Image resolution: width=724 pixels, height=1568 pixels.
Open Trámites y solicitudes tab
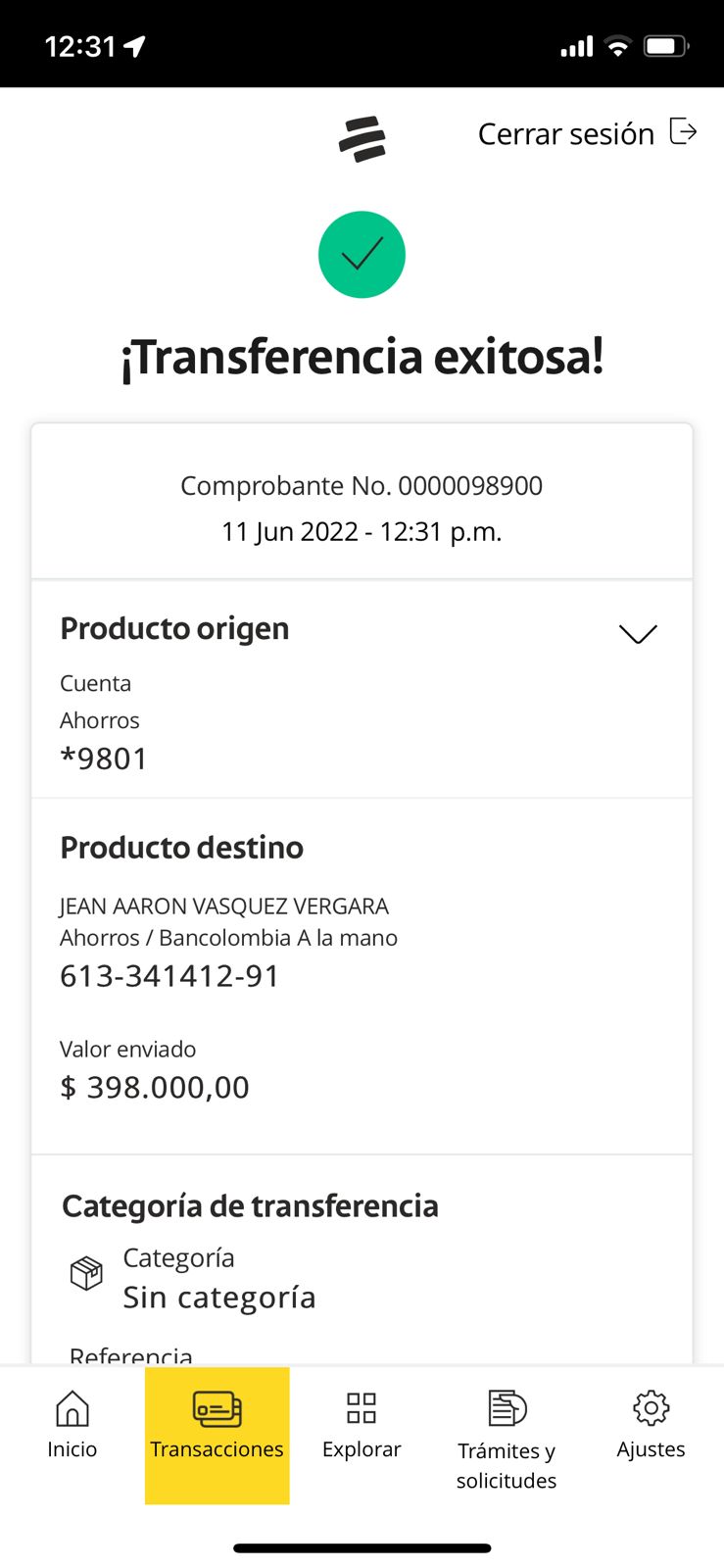pos(507,1438)
